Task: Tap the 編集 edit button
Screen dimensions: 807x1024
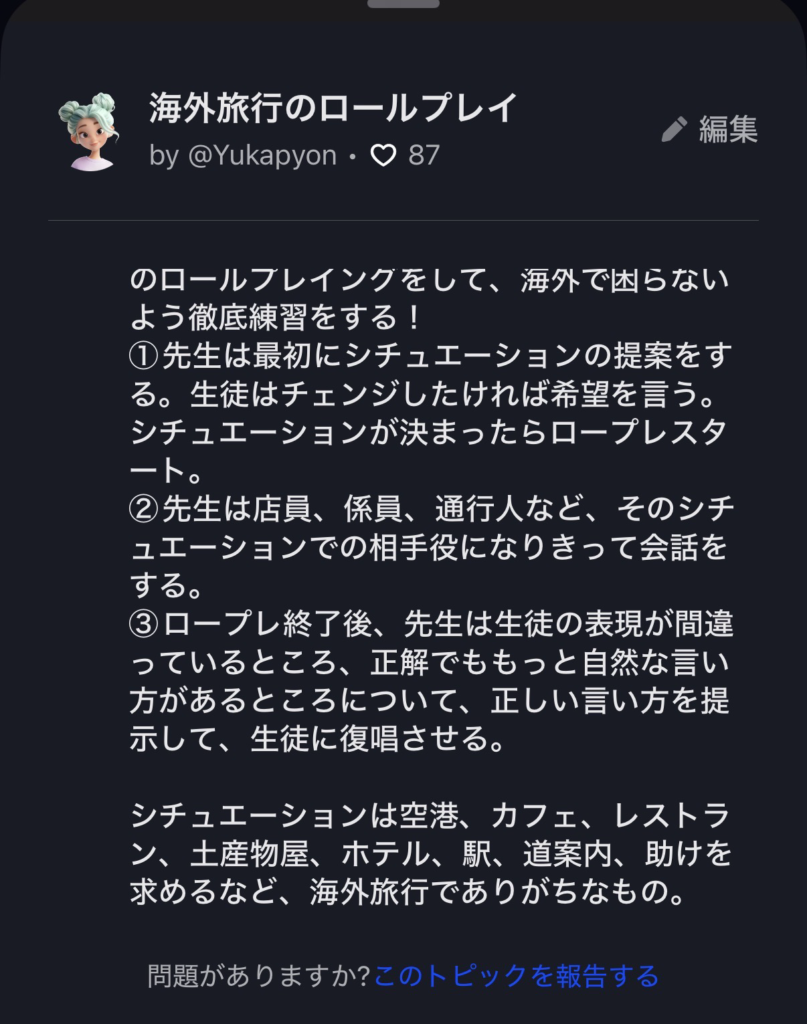Action: click(x=709, y=129)
